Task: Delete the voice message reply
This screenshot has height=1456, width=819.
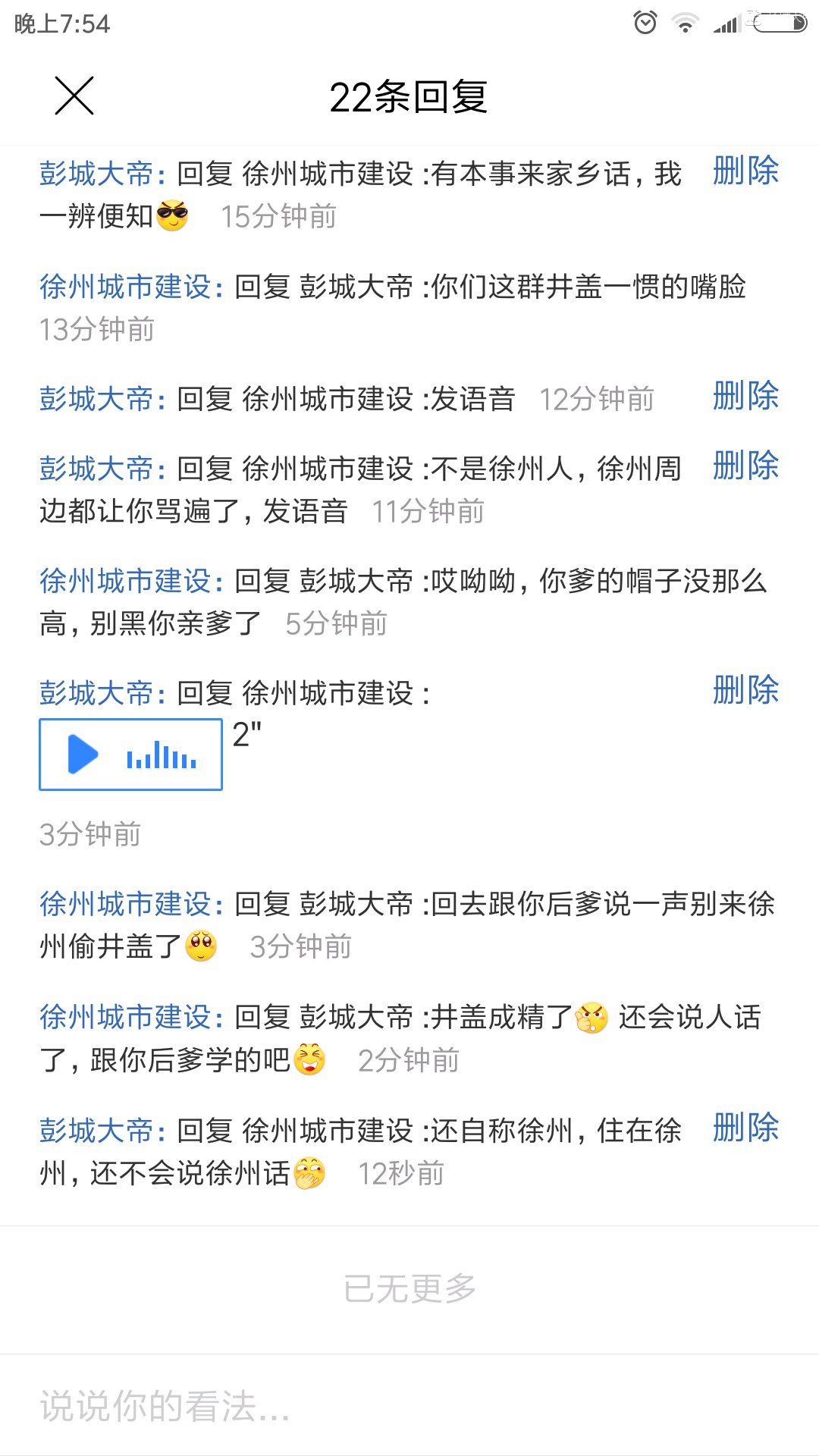Action: (745, 690)
